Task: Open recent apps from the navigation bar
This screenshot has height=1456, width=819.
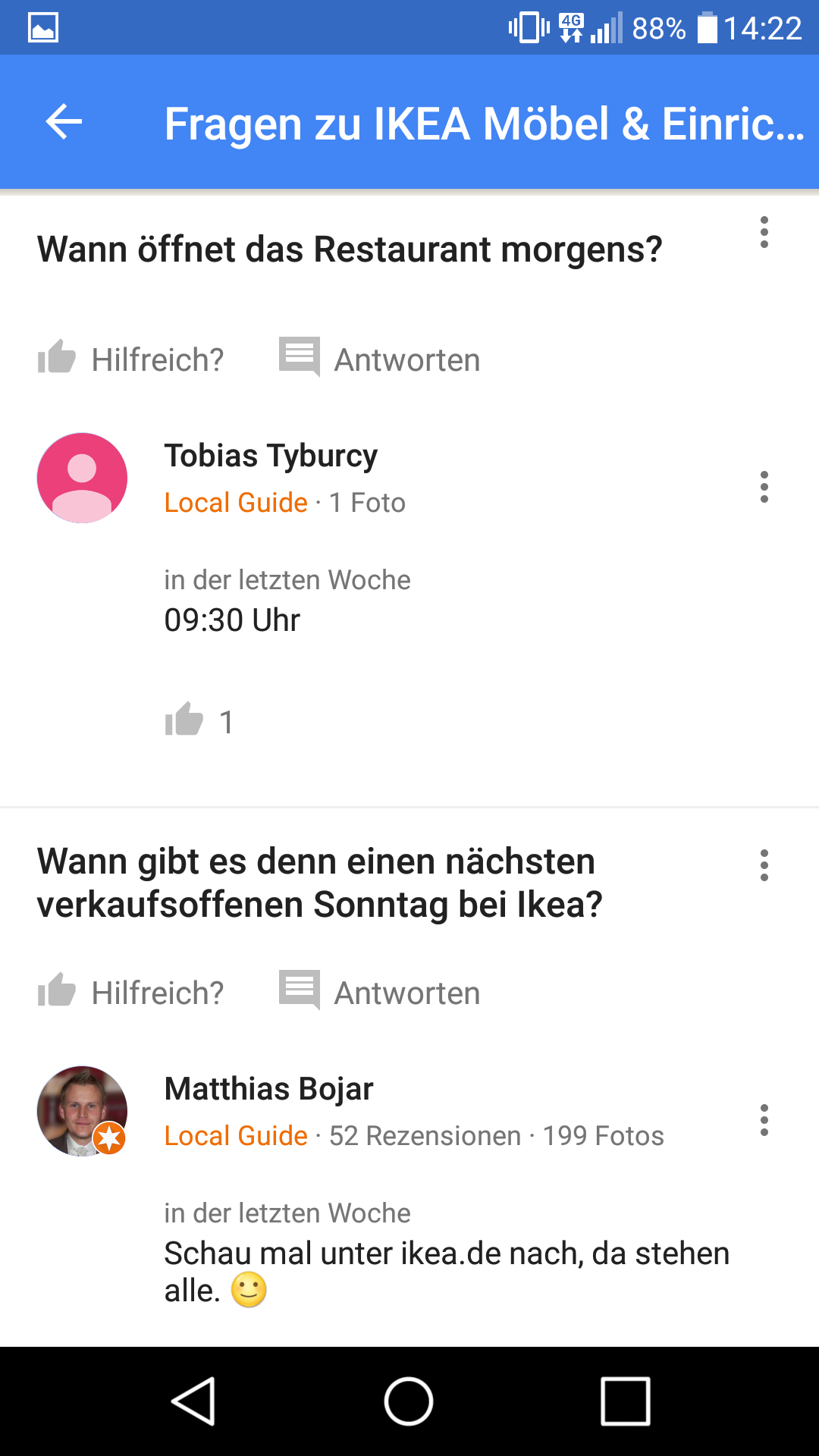Action: (x=625, y=1401)
